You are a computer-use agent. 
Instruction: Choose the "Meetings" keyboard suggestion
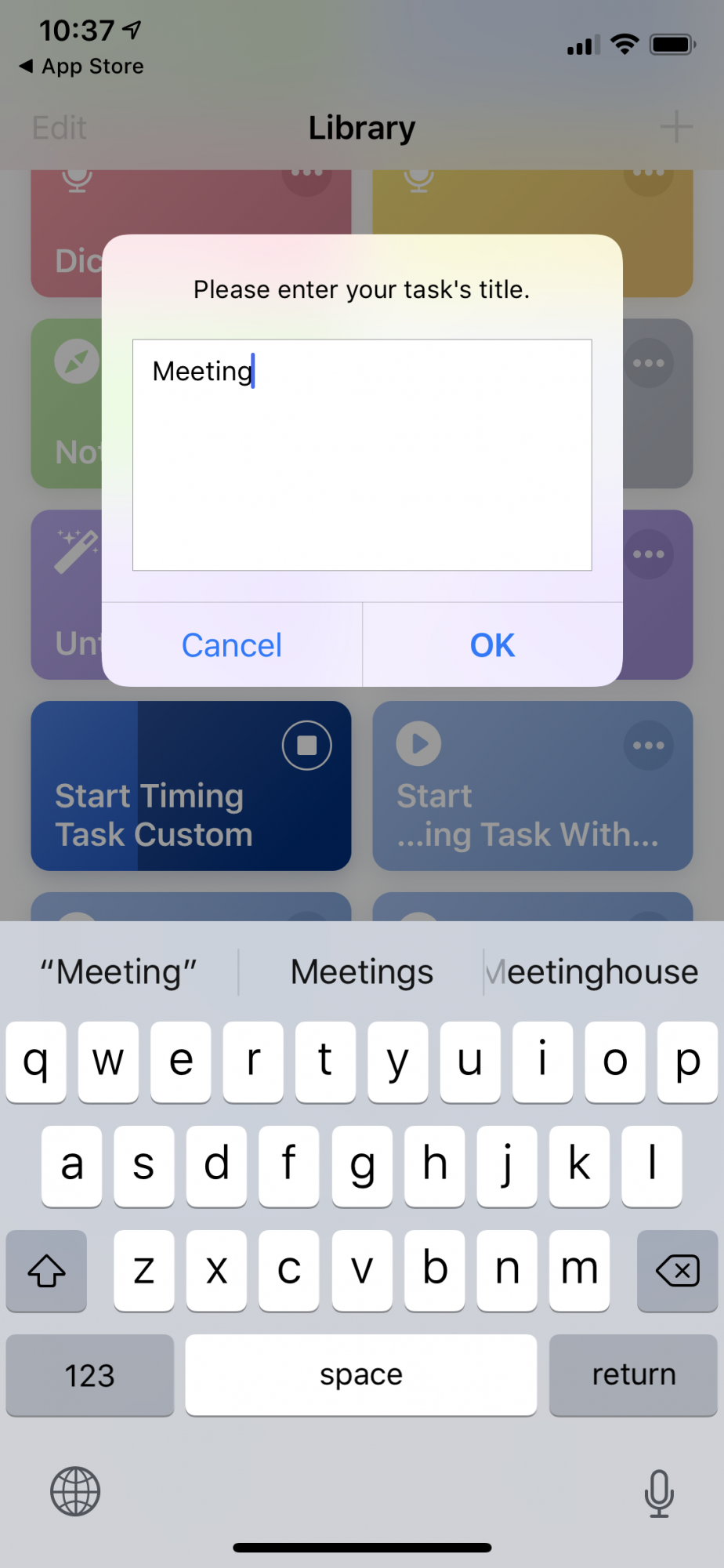click(361, 972)
